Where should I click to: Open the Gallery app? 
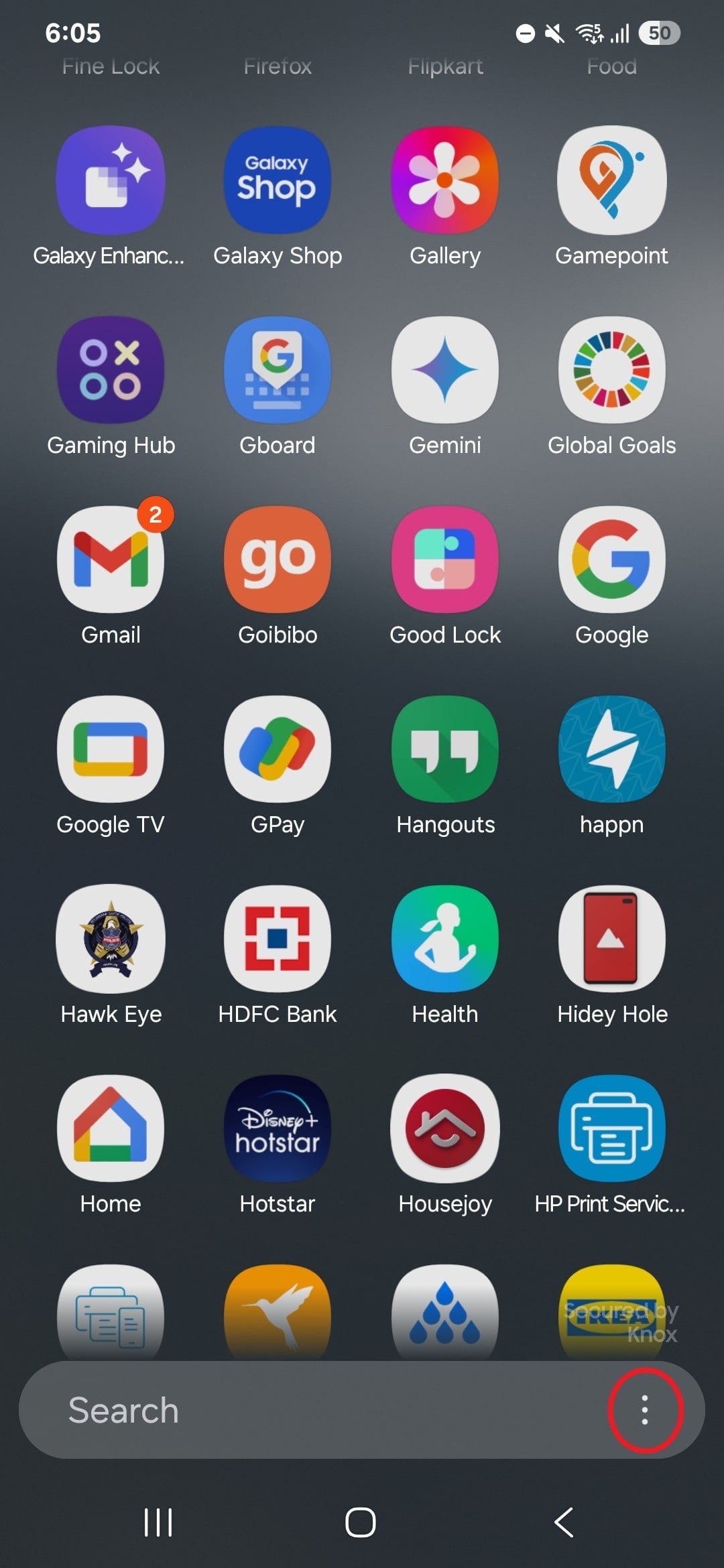(x=445, y=180)
